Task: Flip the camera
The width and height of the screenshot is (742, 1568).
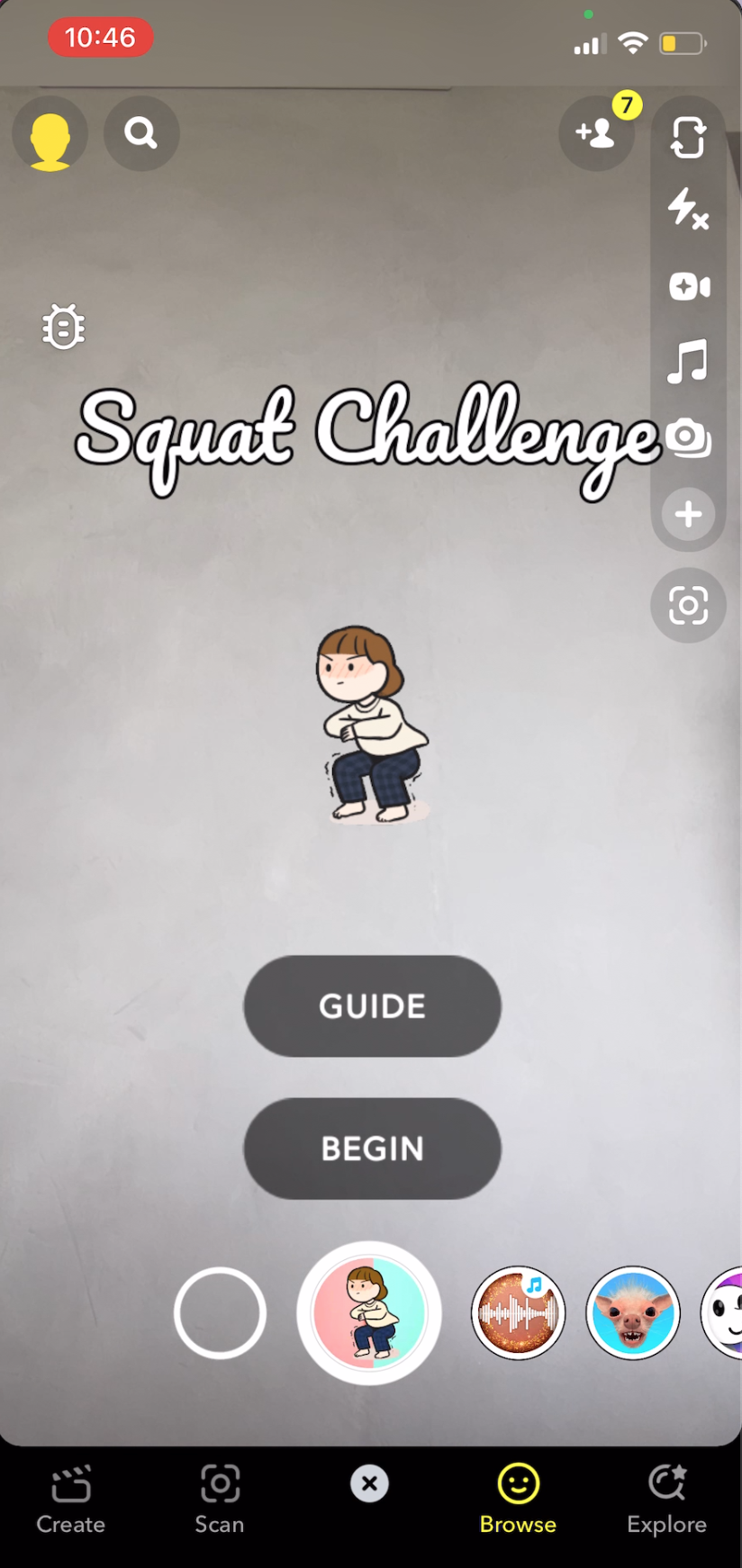Action: point(689,137)
